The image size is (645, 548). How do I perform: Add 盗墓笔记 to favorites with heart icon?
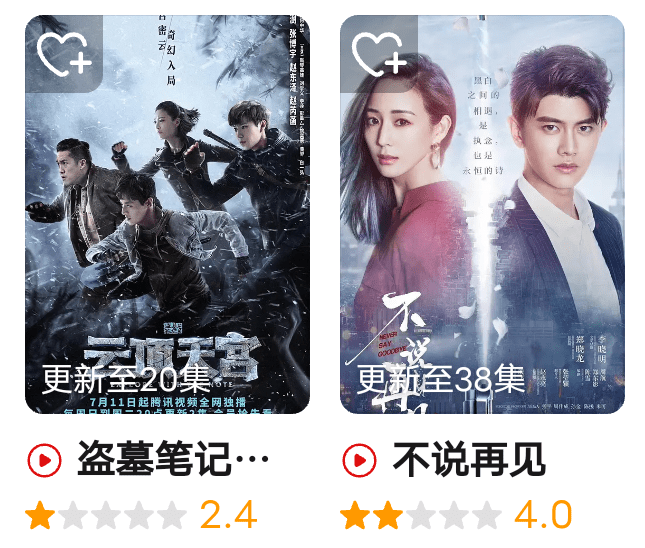(64, 54)
